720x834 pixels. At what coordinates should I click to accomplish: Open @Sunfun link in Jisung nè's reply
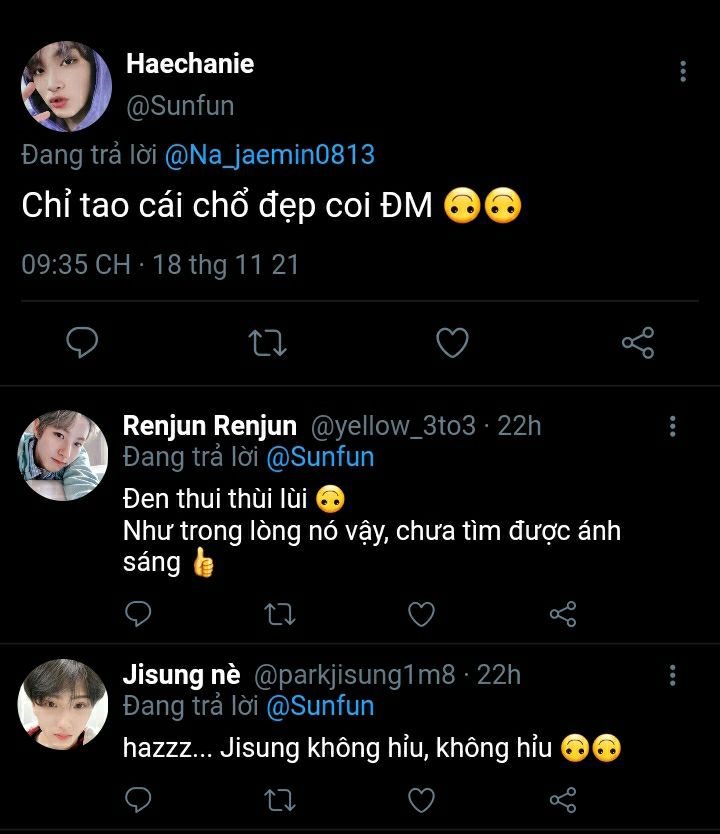point(320,706)
